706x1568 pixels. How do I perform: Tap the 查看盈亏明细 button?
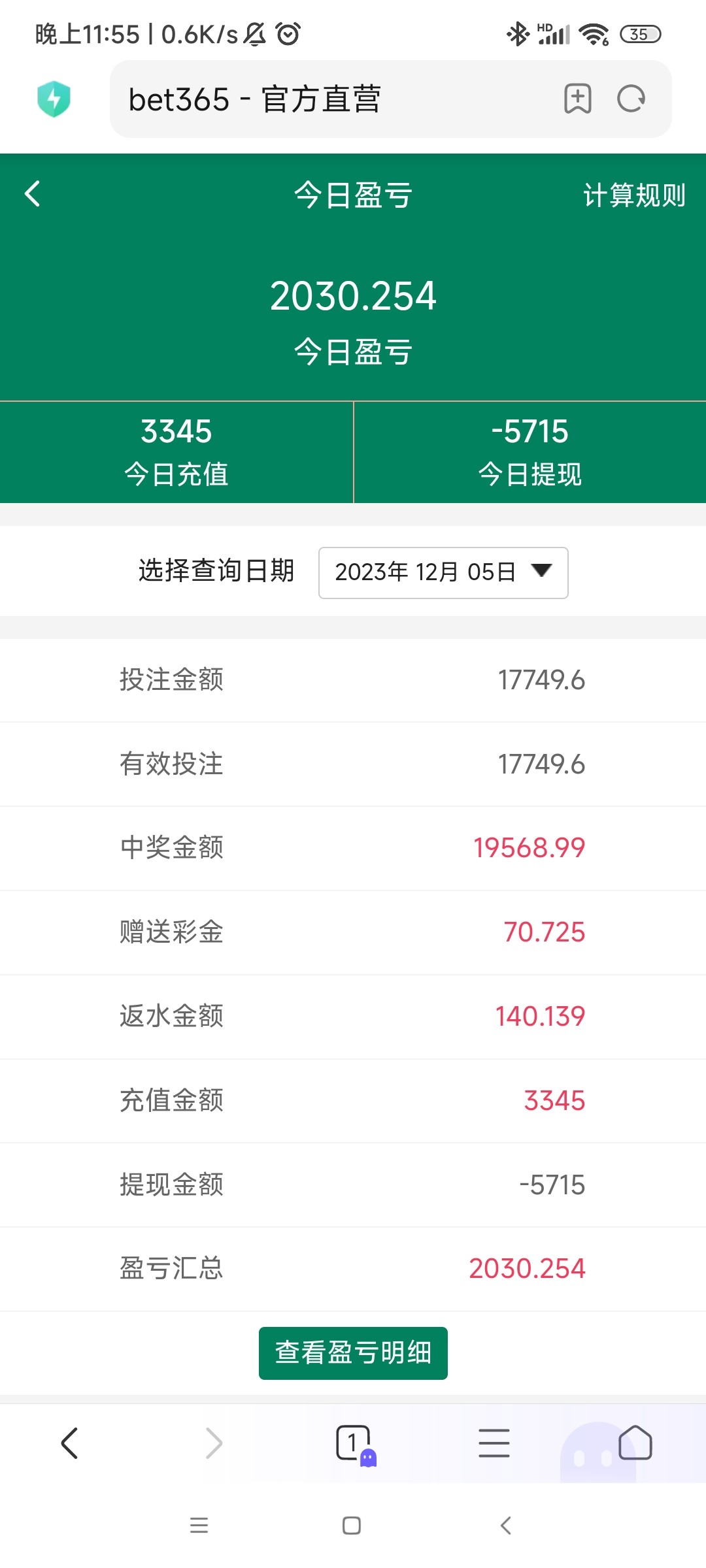pos(353,1354)
